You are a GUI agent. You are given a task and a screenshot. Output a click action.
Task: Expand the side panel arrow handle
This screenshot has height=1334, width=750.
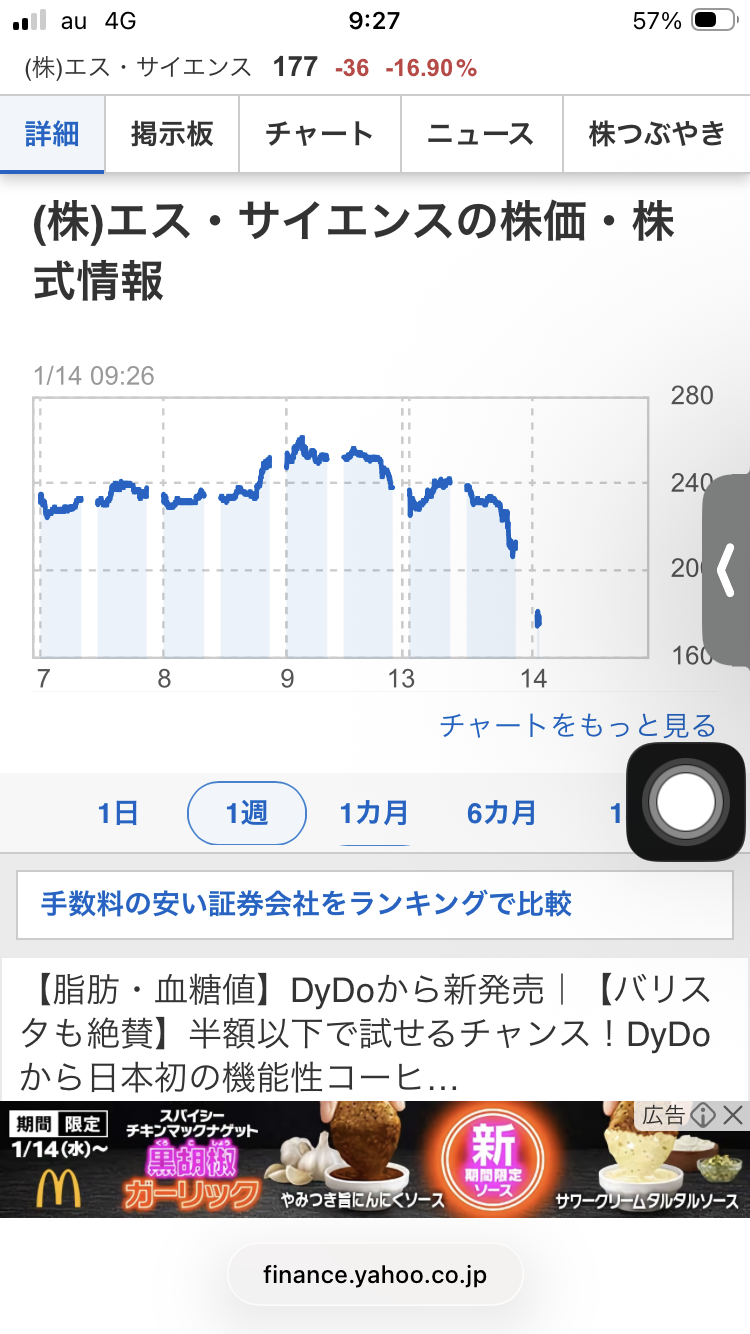727,570
